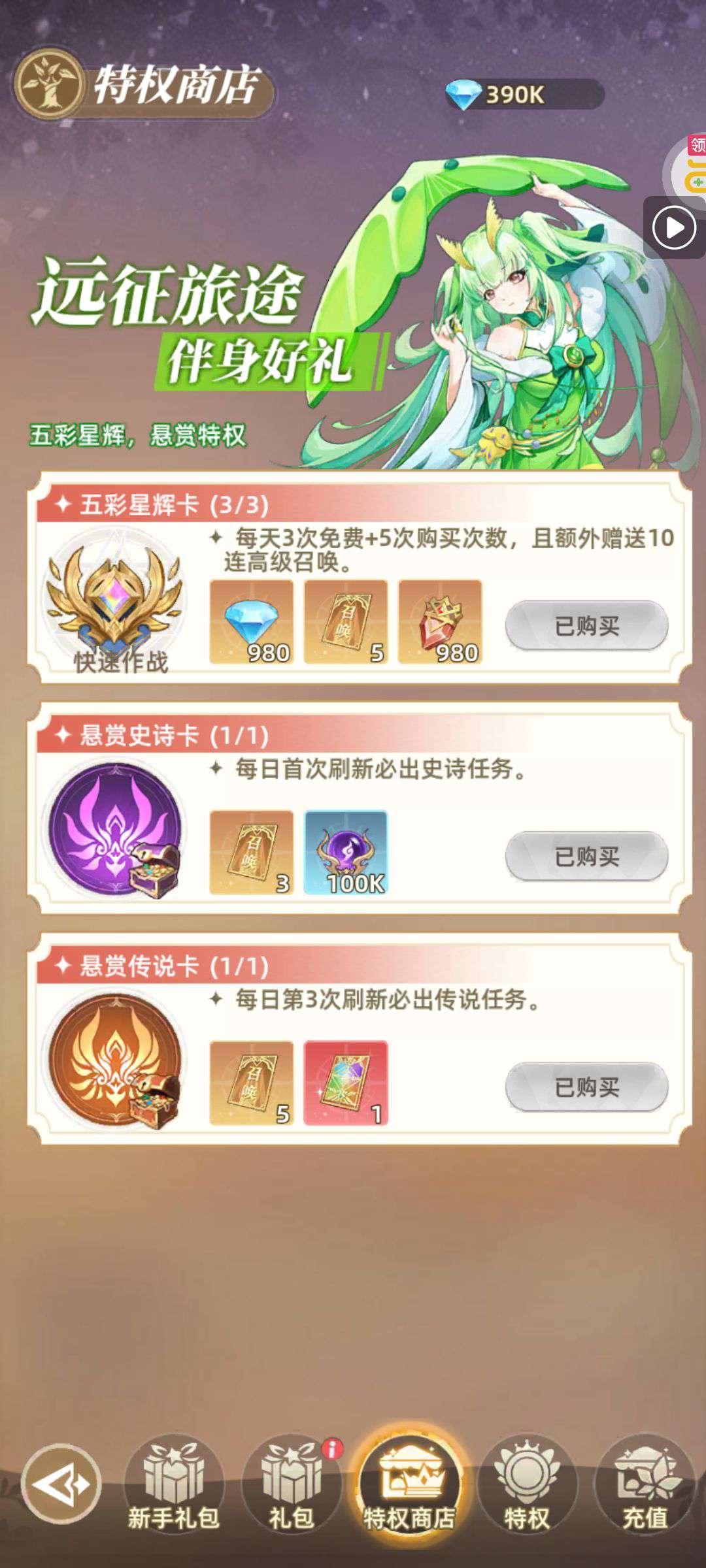The image size is (706, 1568).
Task: View the 980 diamond reward in 五彩星辉卡
Action: 252,622
